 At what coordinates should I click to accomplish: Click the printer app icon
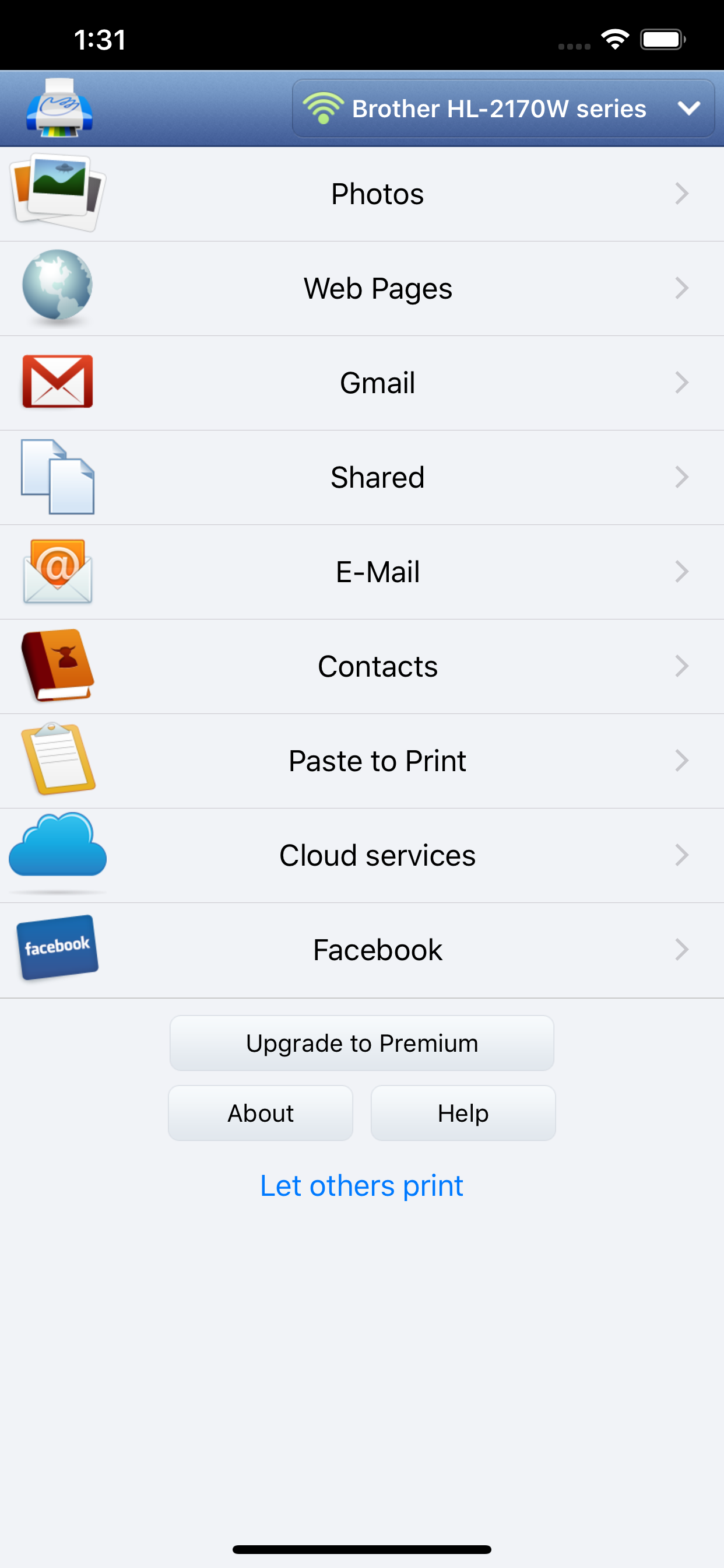pos(59,108)
